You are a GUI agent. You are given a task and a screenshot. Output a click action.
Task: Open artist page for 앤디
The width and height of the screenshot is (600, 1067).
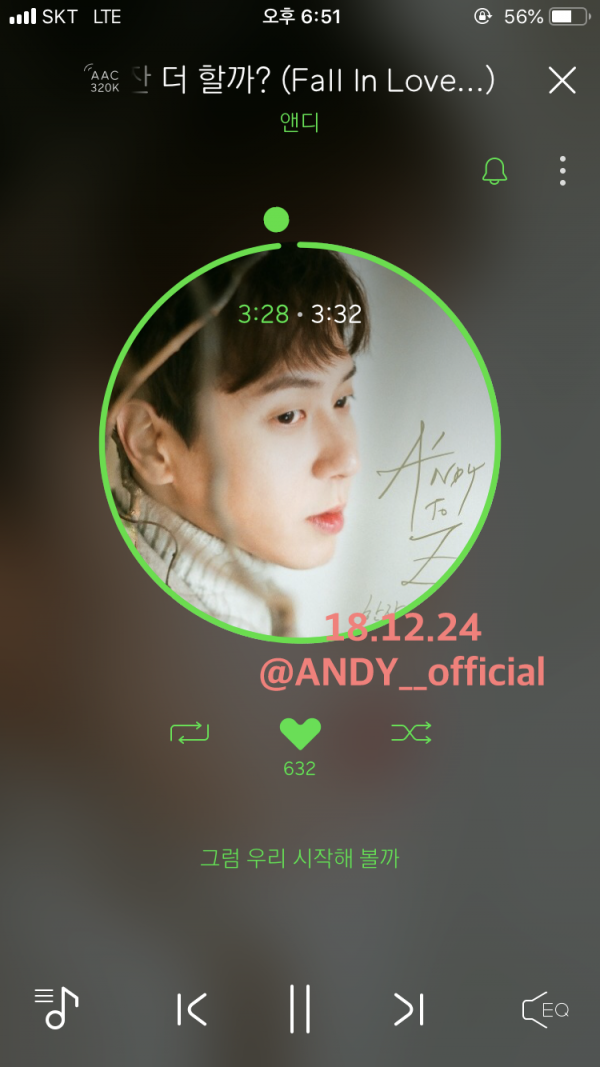[x=300, y=123]
